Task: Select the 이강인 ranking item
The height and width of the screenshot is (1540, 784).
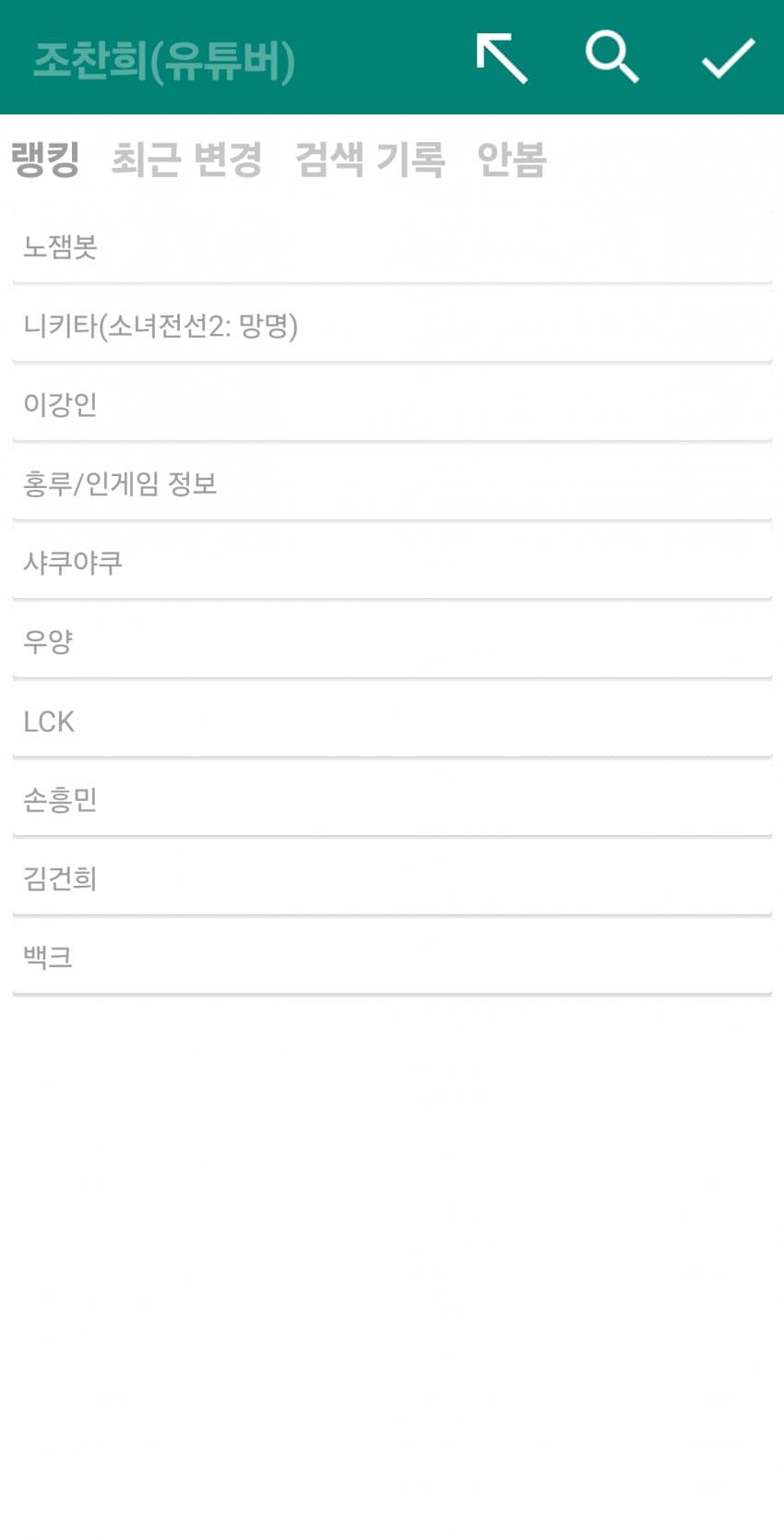Action: [392, 403]
